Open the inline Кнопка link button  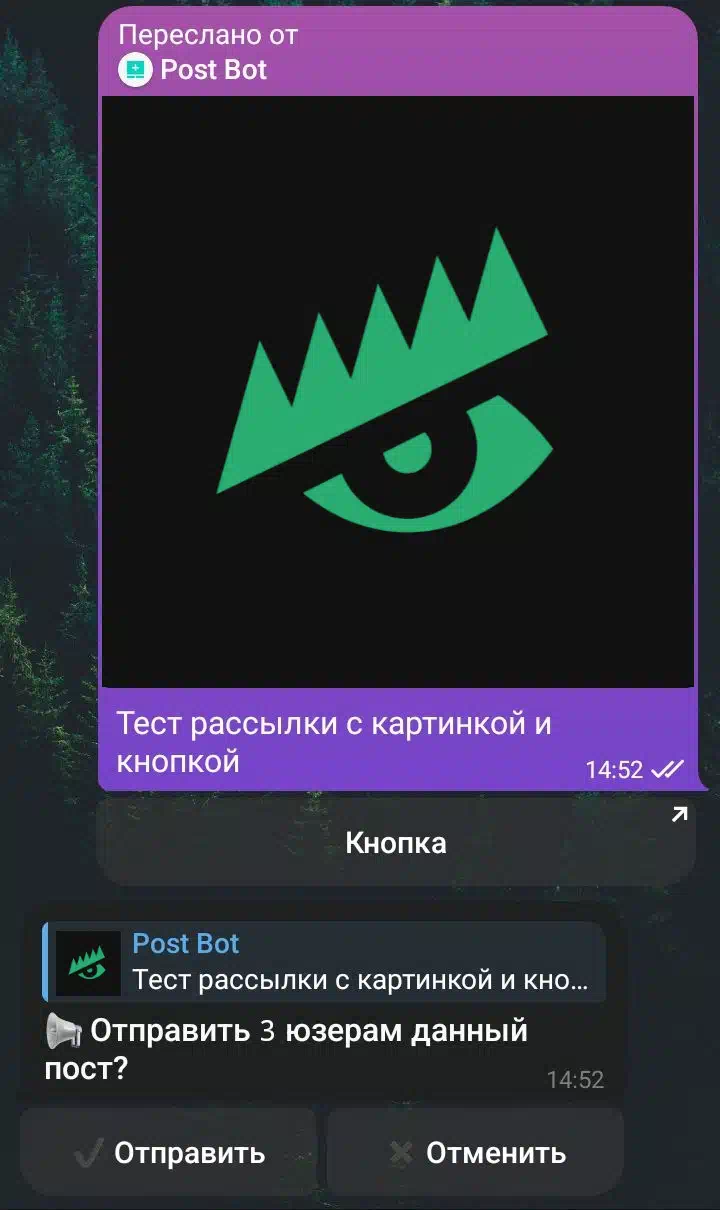396,842
